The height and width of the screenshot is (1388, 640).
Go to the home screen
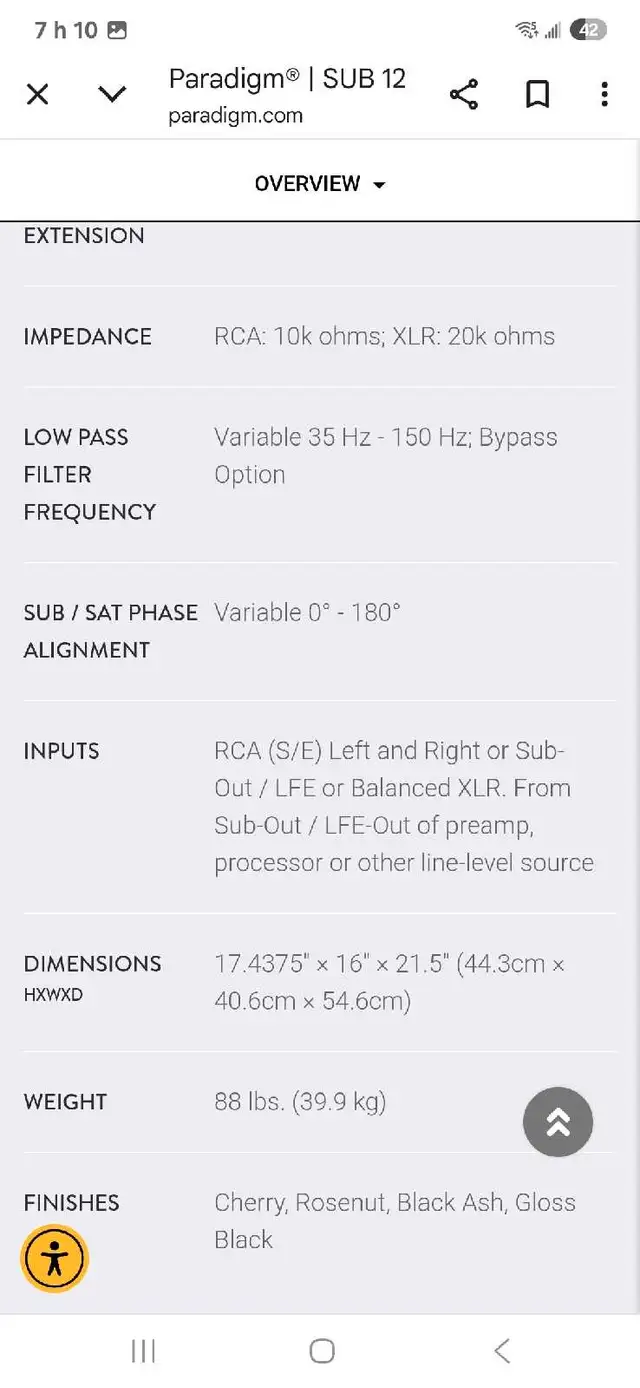tap(321, 1351)
